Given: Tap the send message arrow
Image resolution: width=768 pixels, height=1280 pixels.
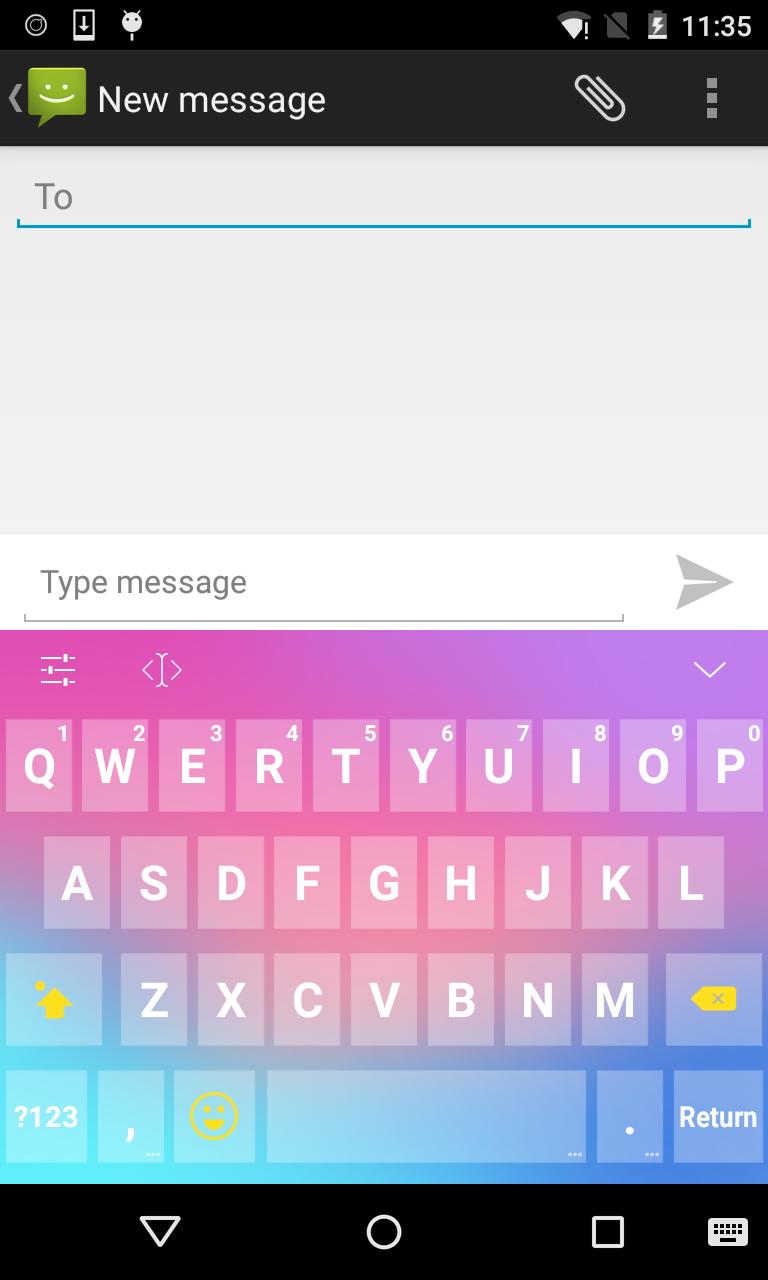Looking at the screenshot, I should tap(704, 582).
